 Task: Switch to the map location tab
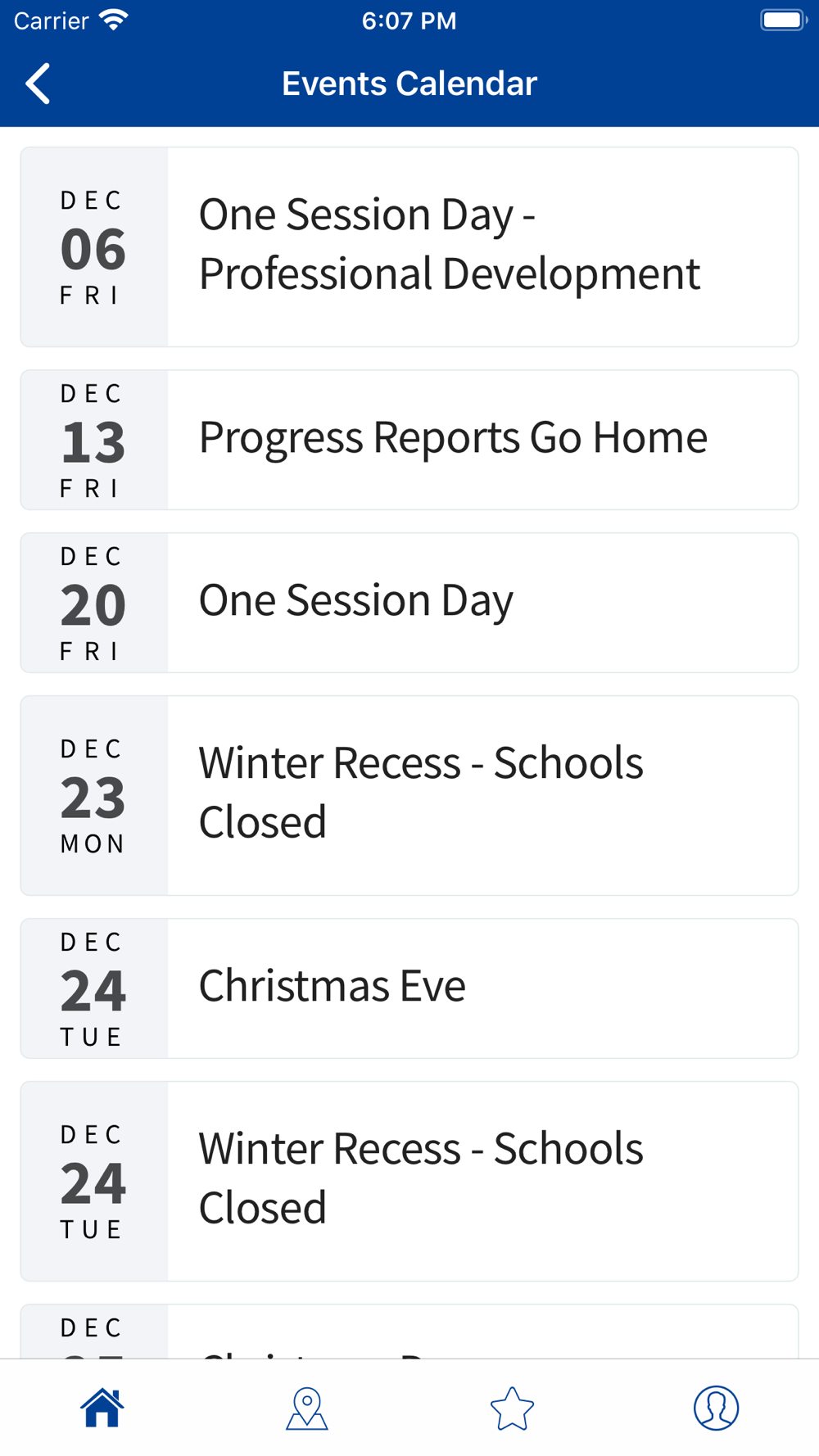pos(307,1408)
